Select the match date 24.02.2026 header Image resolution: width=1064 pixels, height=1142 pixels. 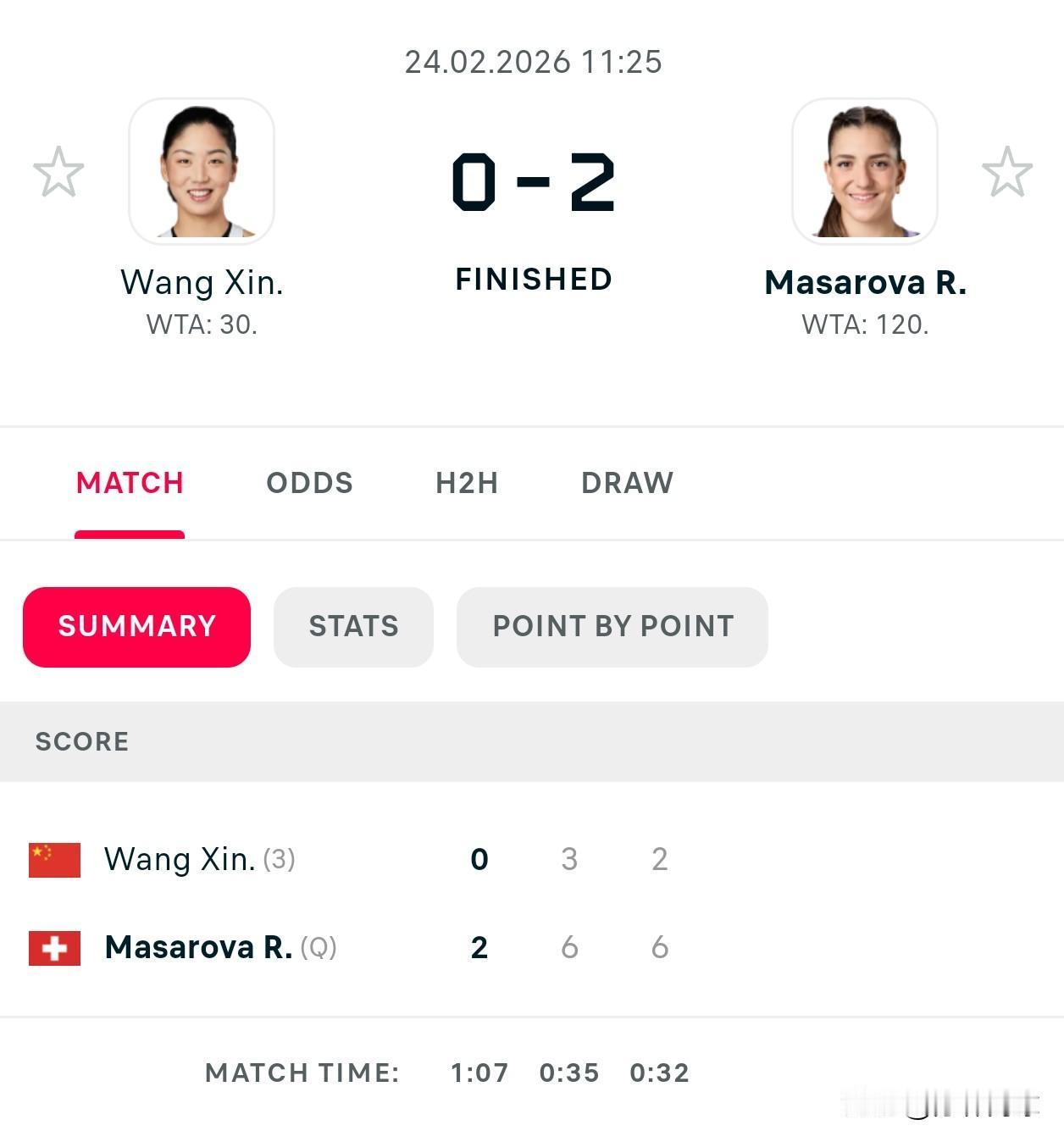click(x=532, y=61)
